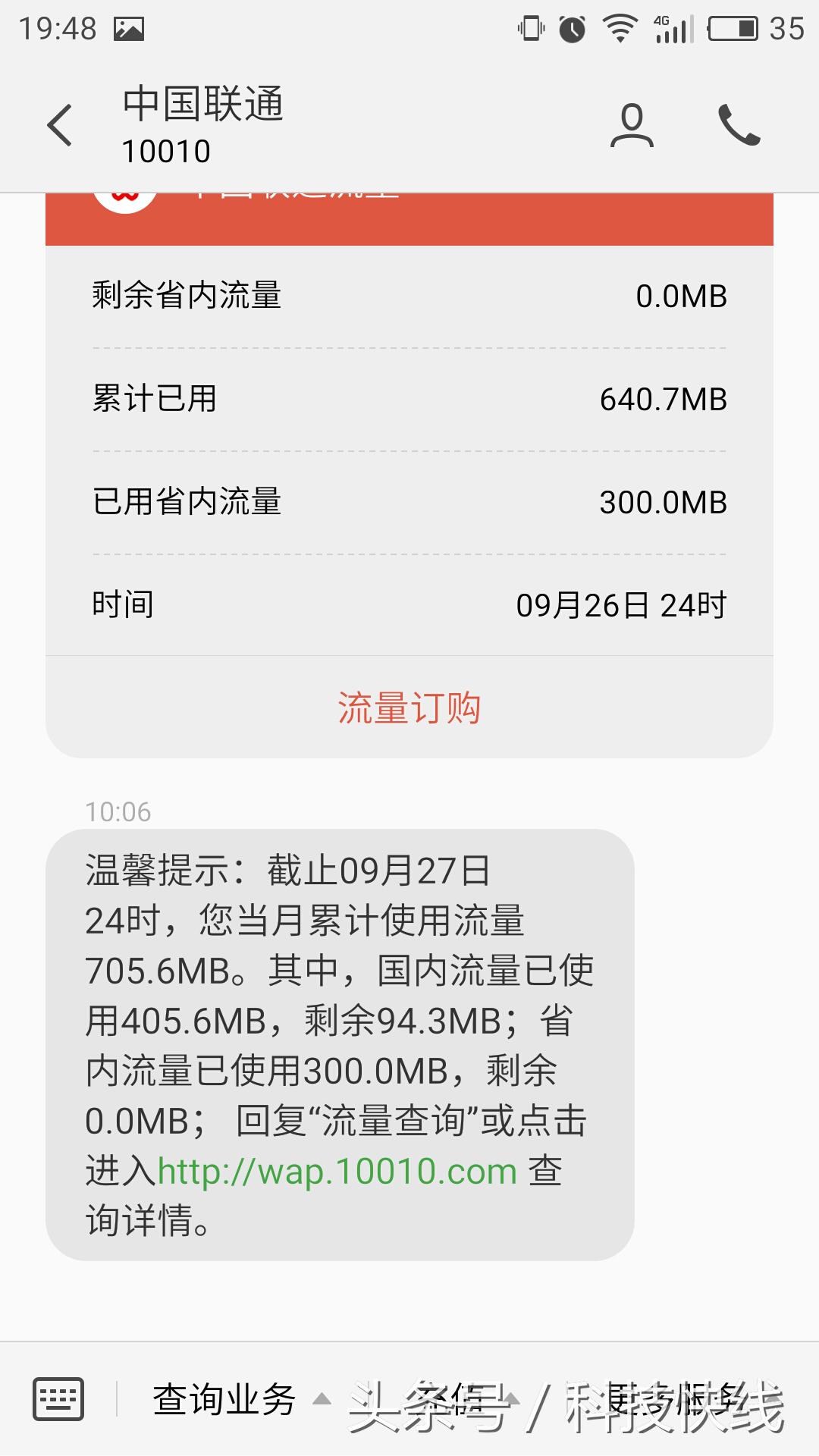Tap the 累计已用 640.7MB usage row
The height and width of the screenshot is (1456, 819).
click(x=409, y=400)
